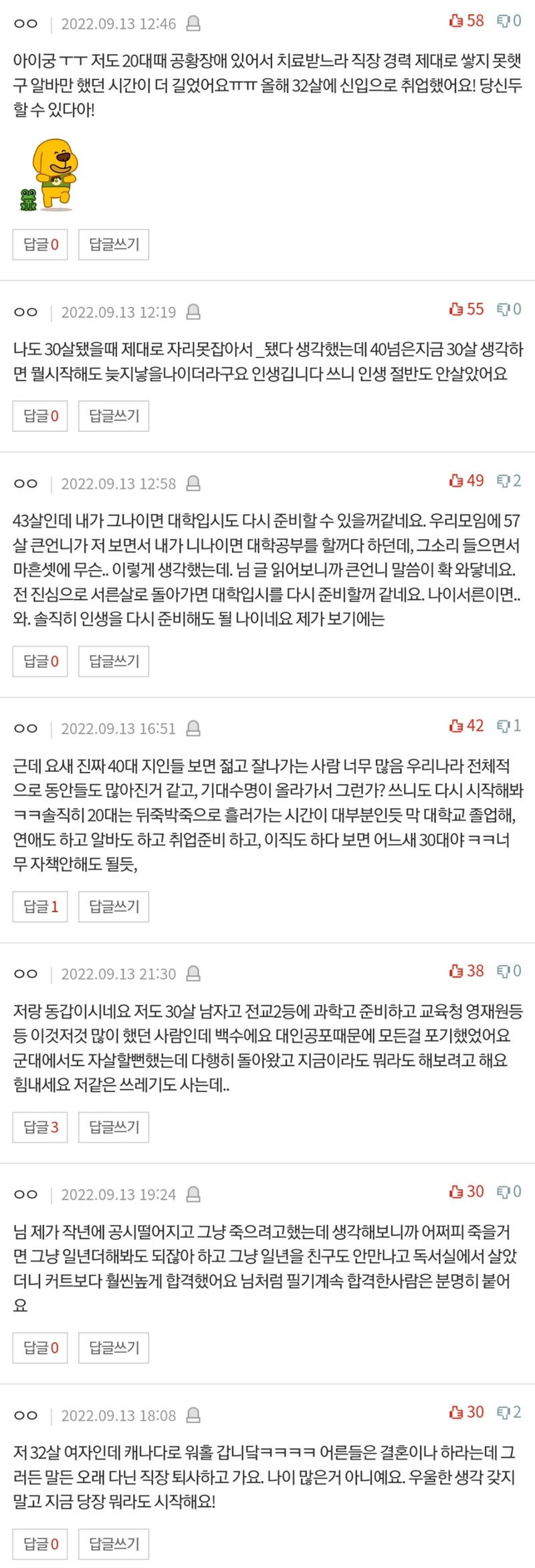The height and width of the screenshot is (1568, 535).
Task: Upvote the comment posted at 12:46
Action: 465,21
